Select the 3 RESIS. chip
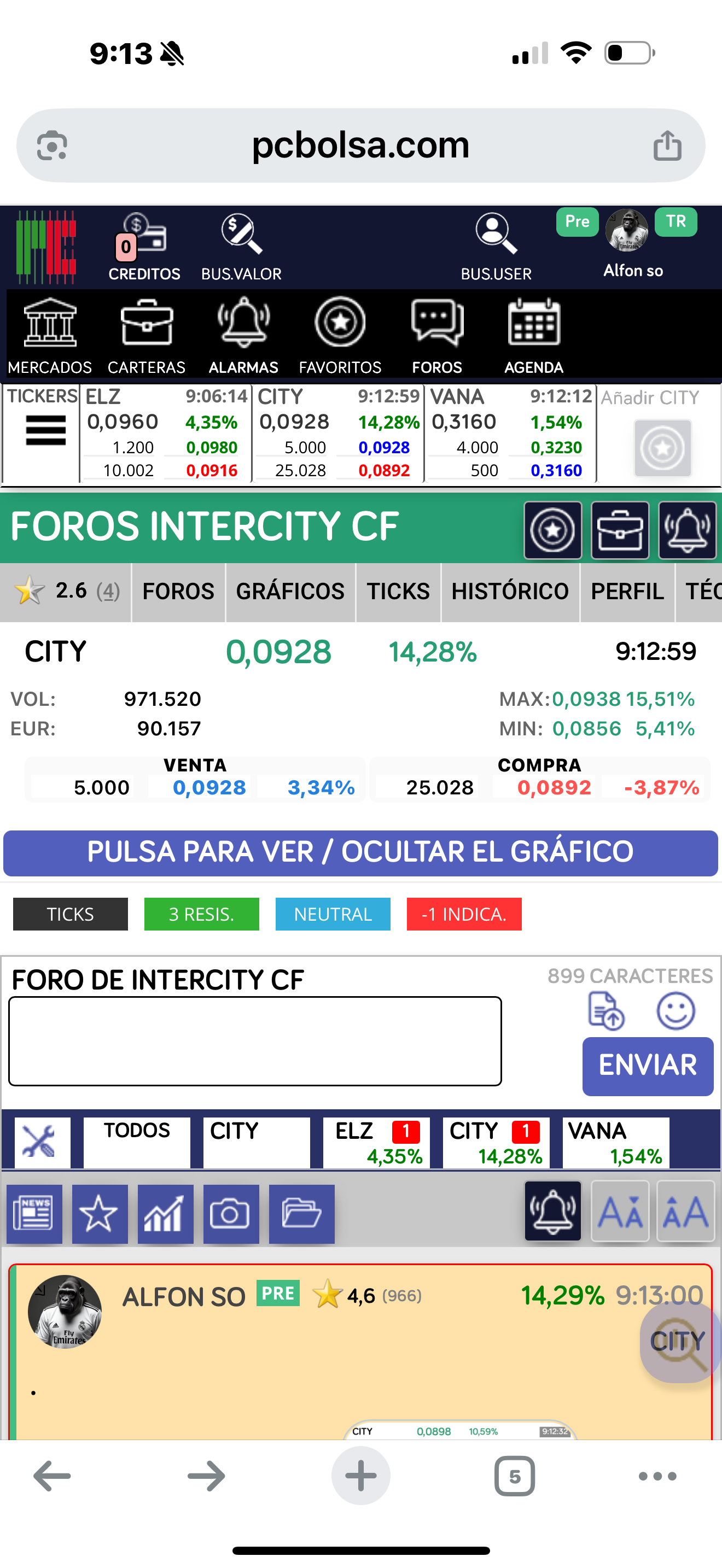Viewport: 722px width, 1568px height. (x=201, y=914)
